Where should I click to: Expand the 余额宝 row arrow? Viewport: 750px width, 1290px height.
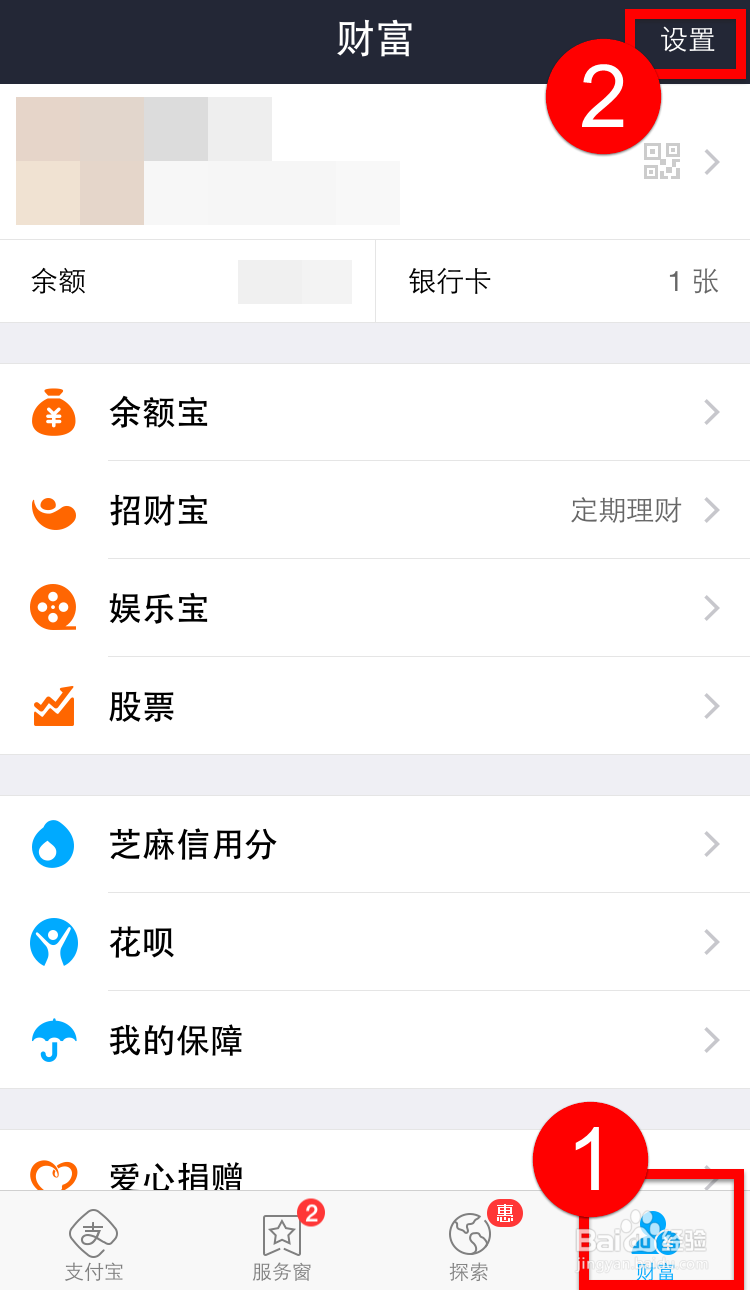(x=712, y=413)
